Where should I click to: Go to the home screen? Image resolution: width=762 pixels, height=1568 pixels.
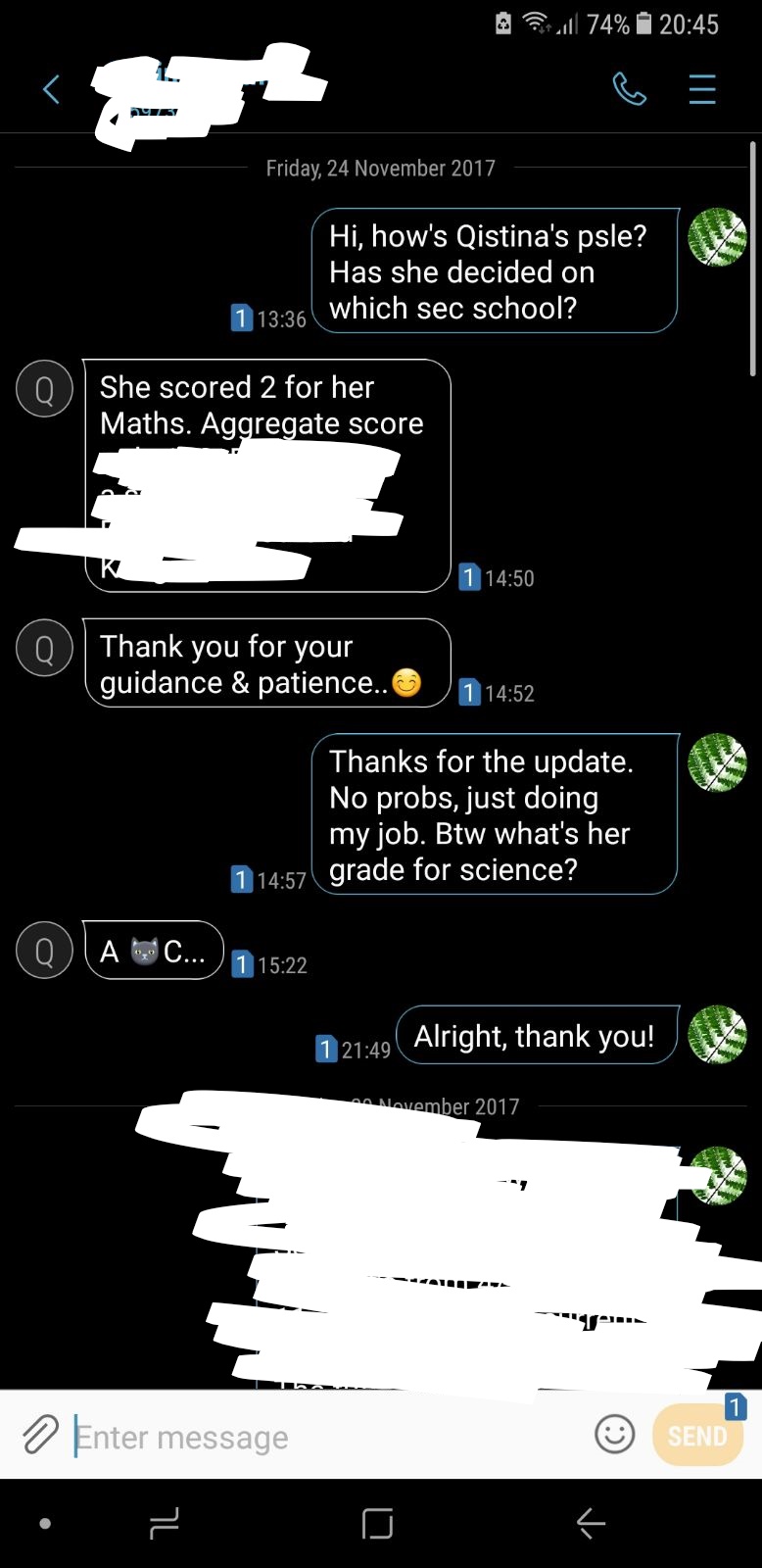pyautogui.click(x=377, y=1523)
